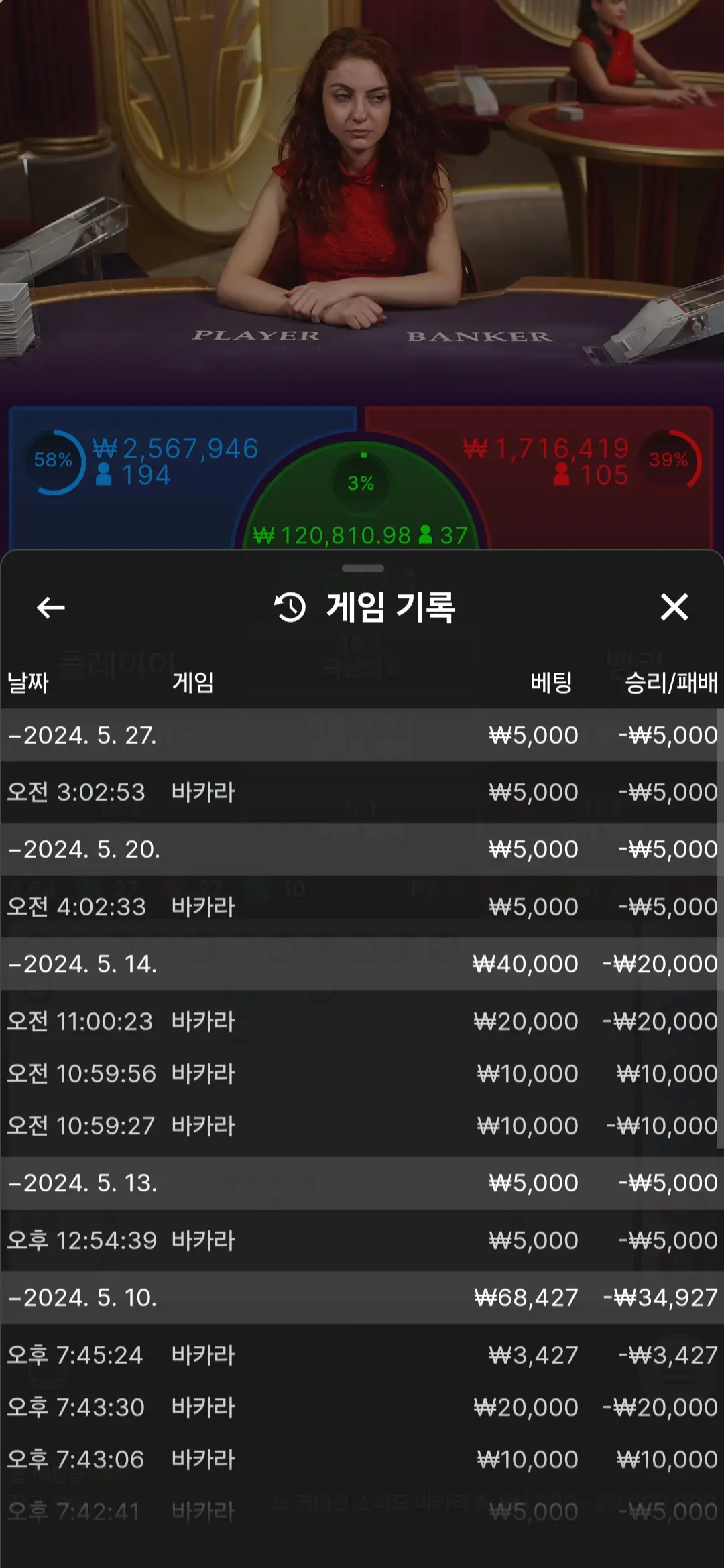View details of the 오전 10:59:27 game
This screenshot has height=1568, width=724.
[x=361, y=1126]
